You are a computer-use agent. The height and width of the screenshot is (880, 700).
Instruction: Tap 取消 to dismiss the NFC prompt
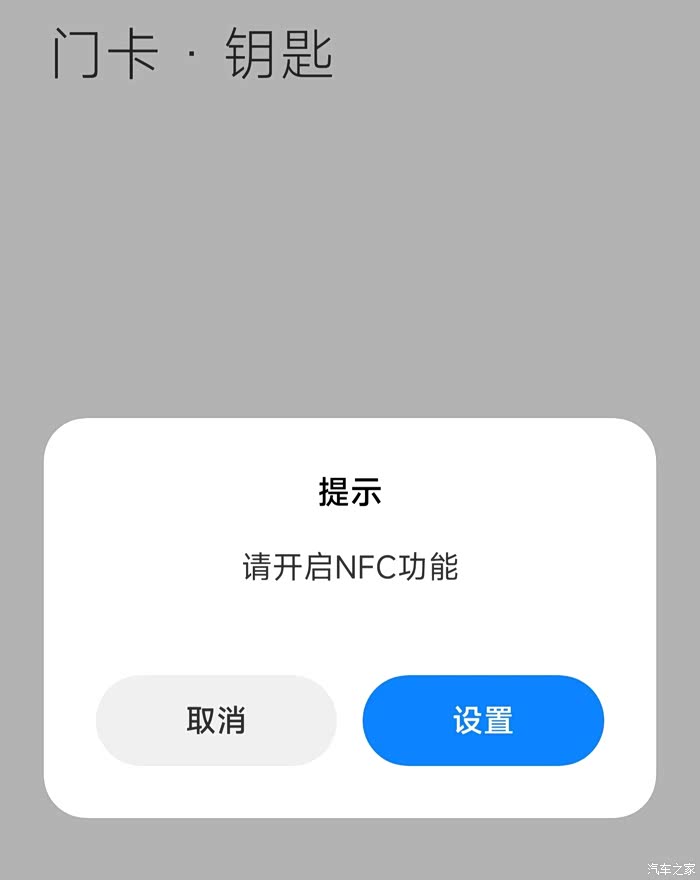tap(216, 720)
